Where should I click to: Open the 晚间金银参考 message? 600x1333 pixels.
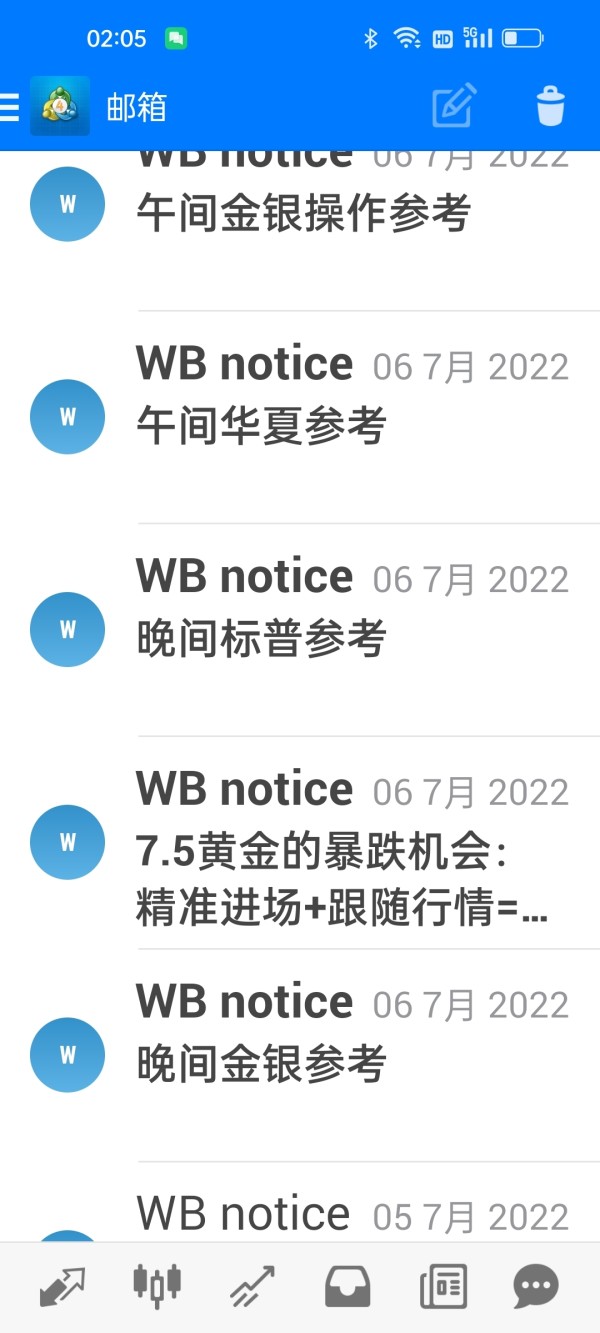pos(300,1056)
